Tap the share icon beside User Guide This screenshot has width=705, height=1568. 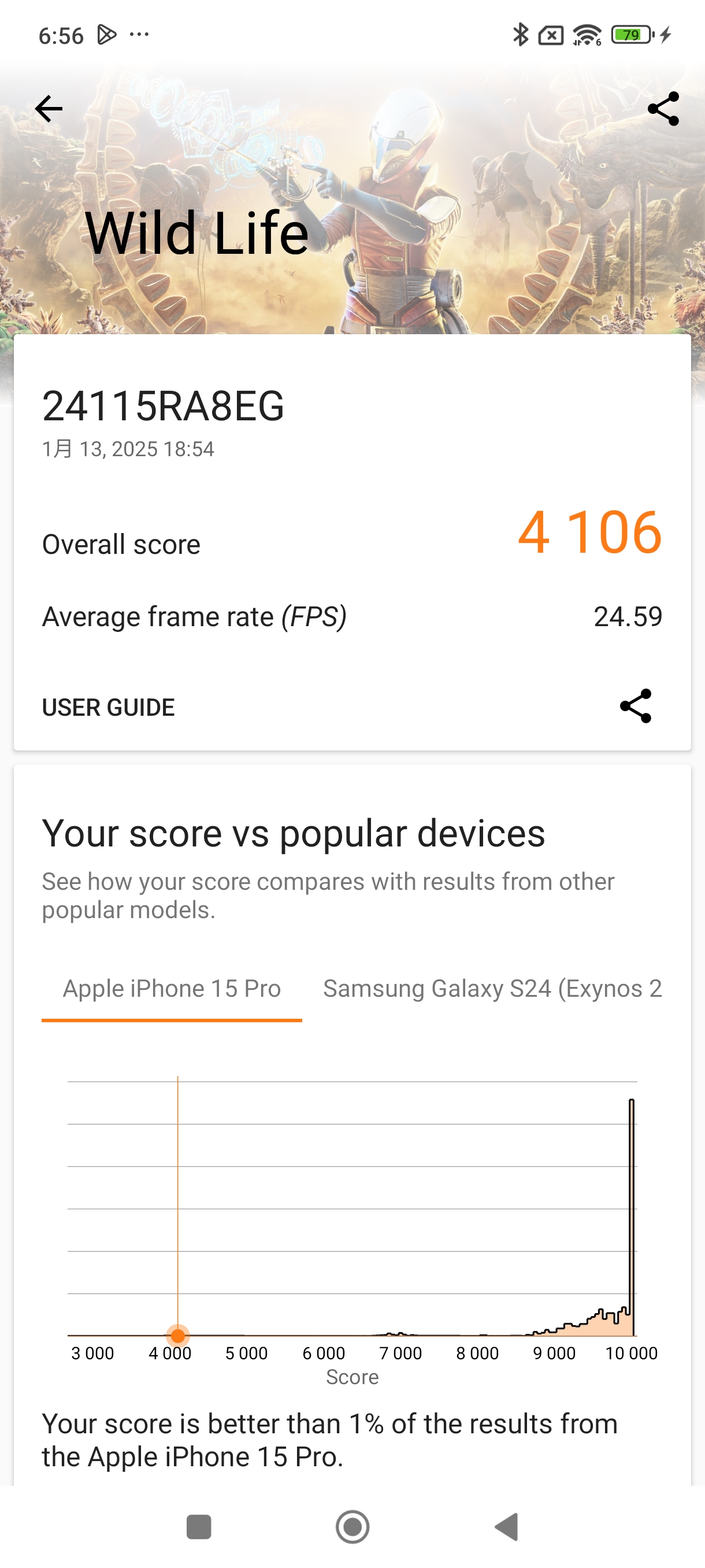[634, 707]
